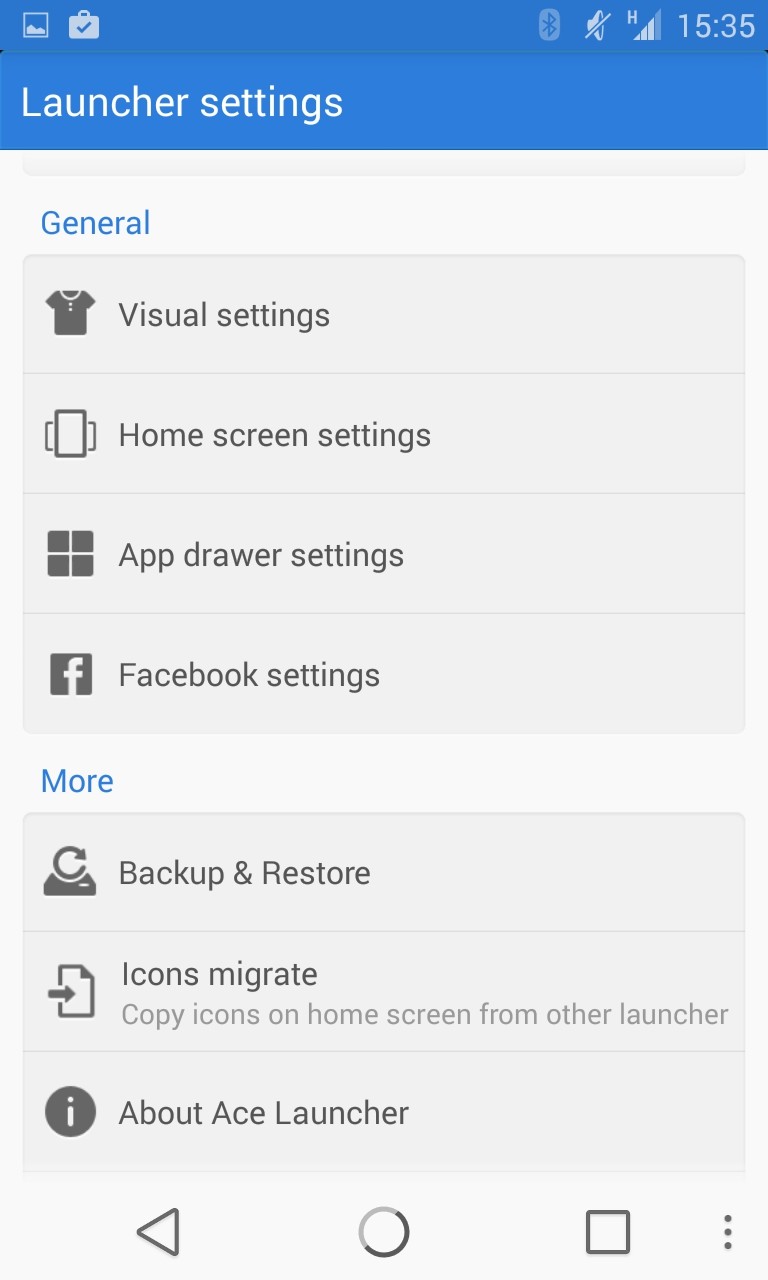The height and width of the screenshot is (1280, 768).
Task: View About Ace Launcher
Action: (384, 1112)
